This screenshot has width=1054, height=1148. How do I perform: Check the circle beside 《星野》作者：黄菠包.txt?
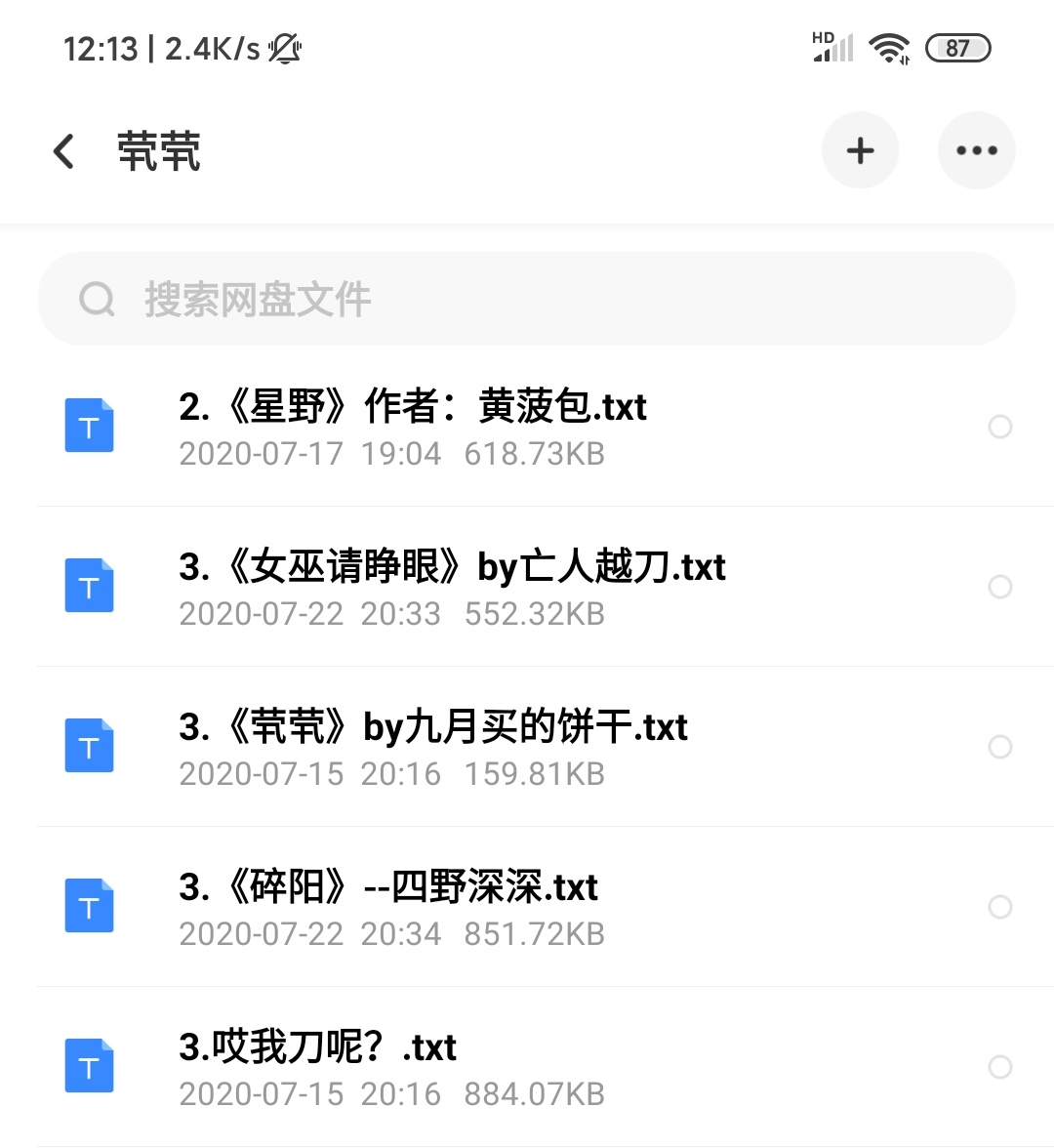coord(999,427)
